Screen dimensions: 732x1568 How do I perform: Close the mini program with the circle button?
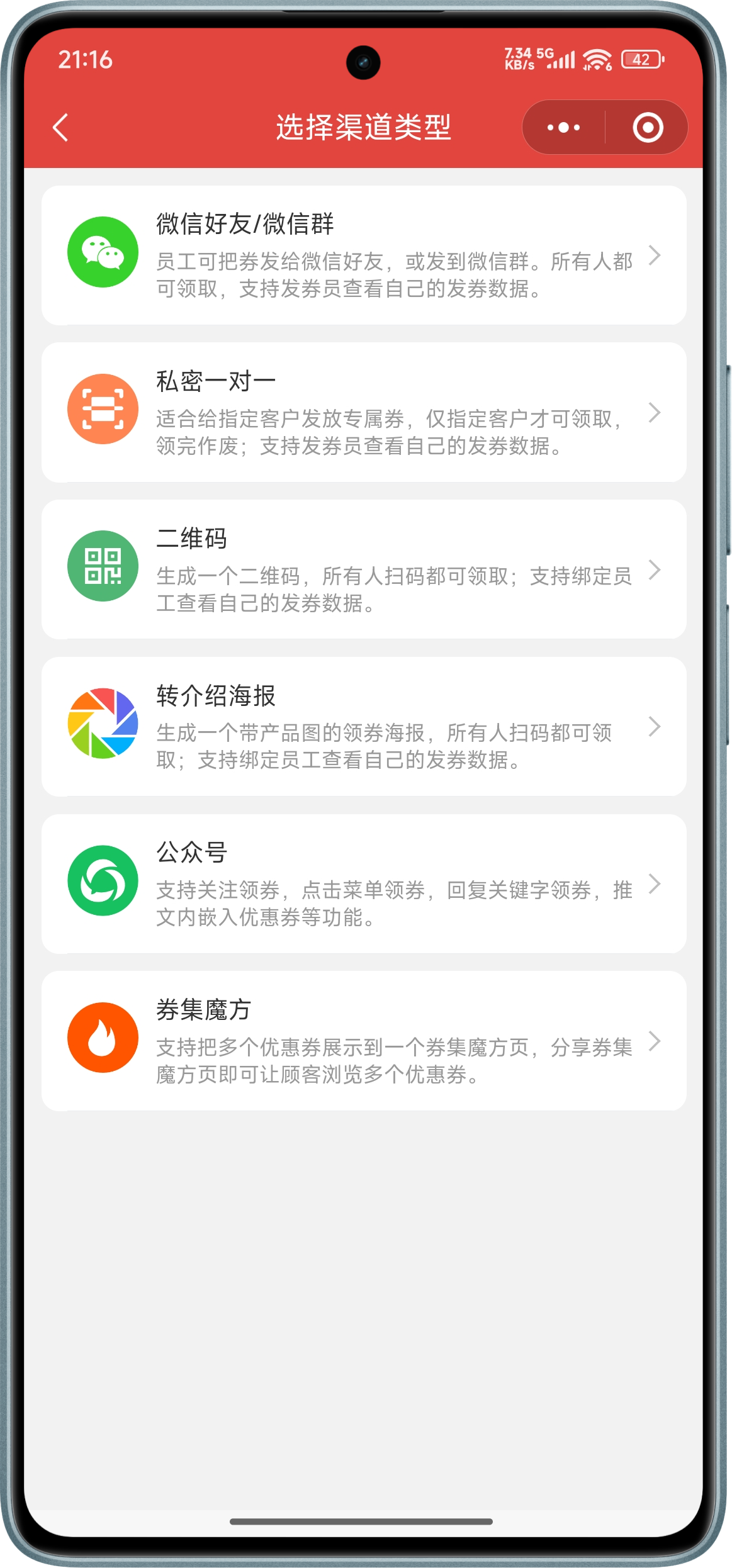click(x=647, y=128)
